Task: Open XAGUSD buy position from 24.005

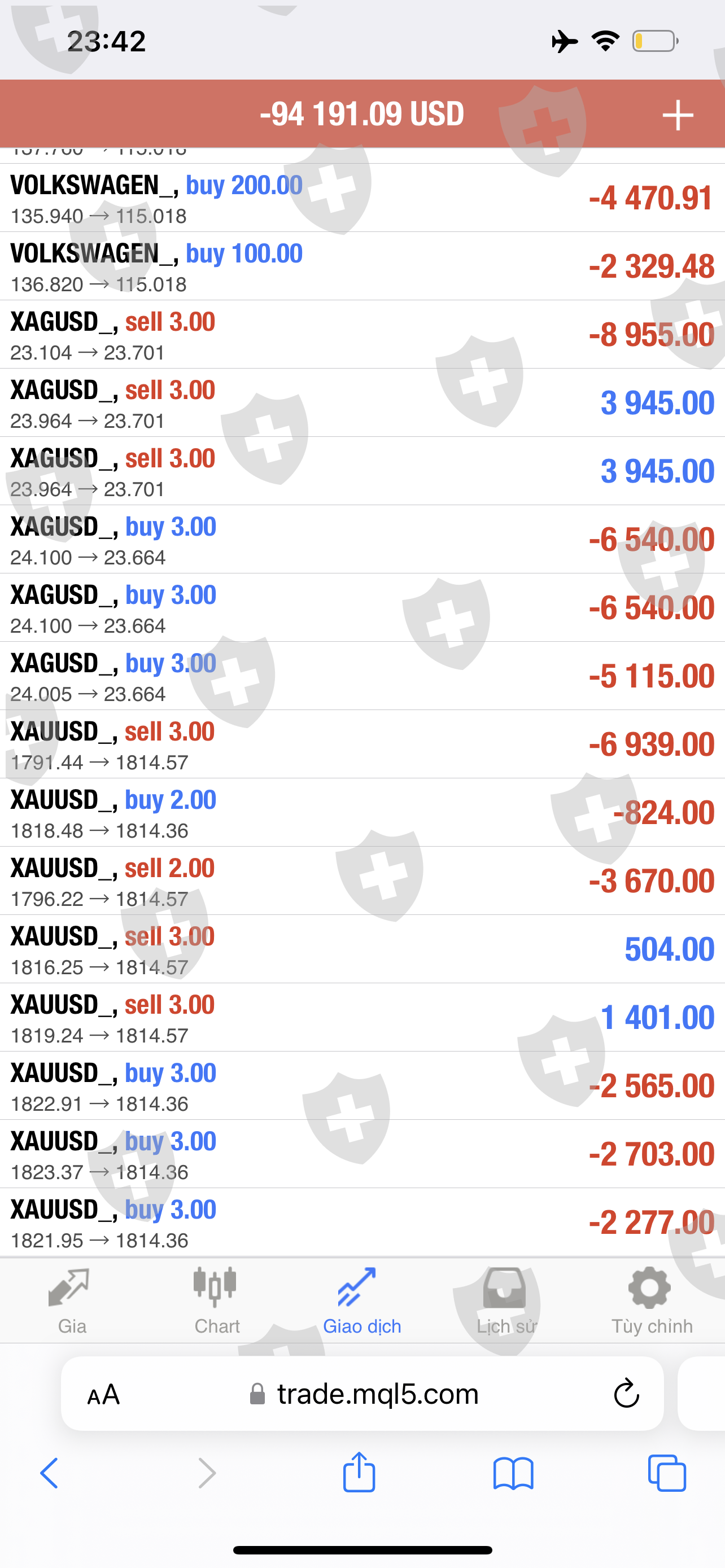Action: (362, 676)
